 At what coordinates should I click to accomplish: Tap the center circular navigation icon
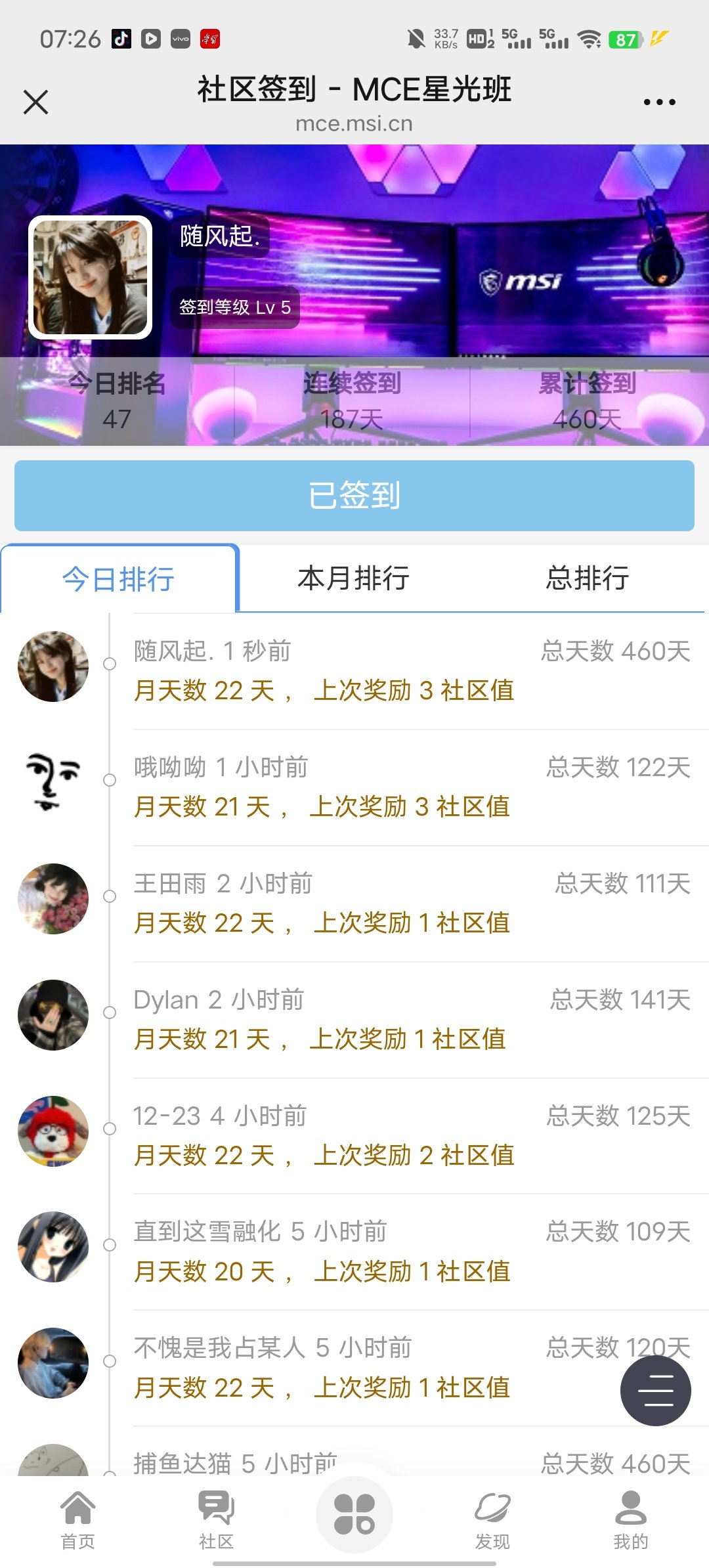pyautogui.click(x=354, y=1514)
